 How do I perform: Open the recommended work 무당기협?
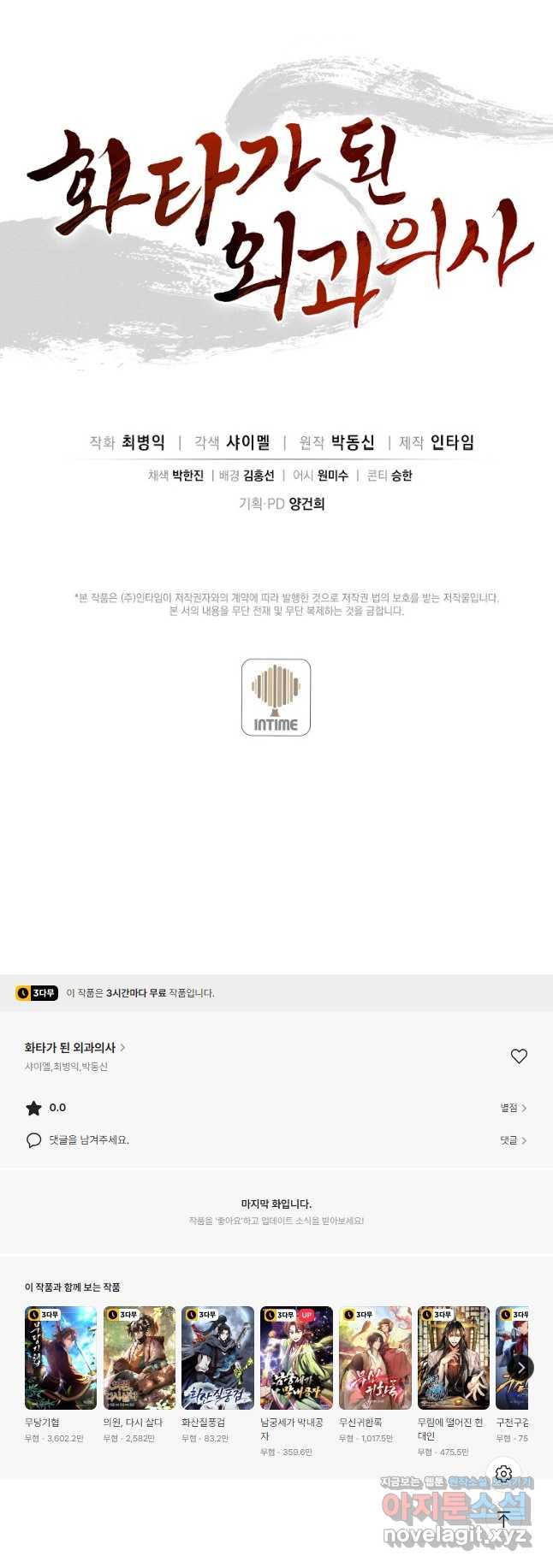[x=61, y=1358]
